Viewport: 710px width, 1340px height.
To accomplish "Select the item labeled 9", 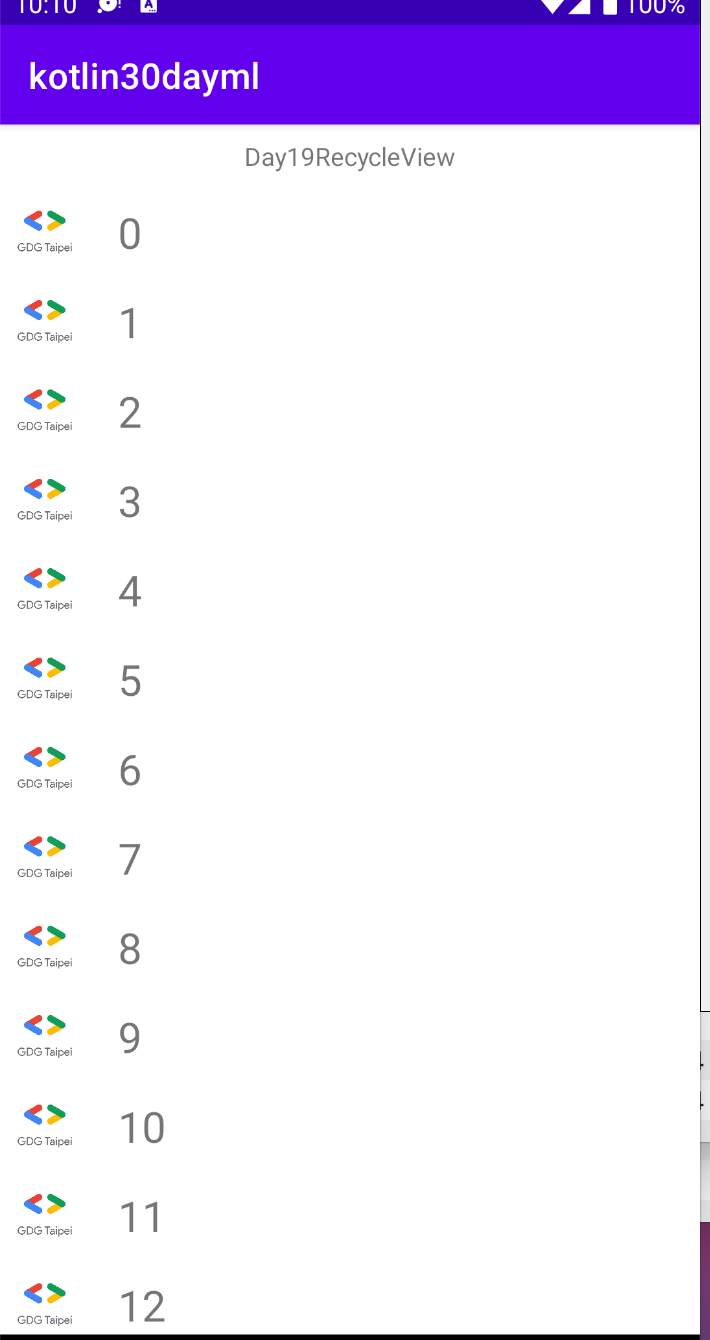I will pos(130,1038).
